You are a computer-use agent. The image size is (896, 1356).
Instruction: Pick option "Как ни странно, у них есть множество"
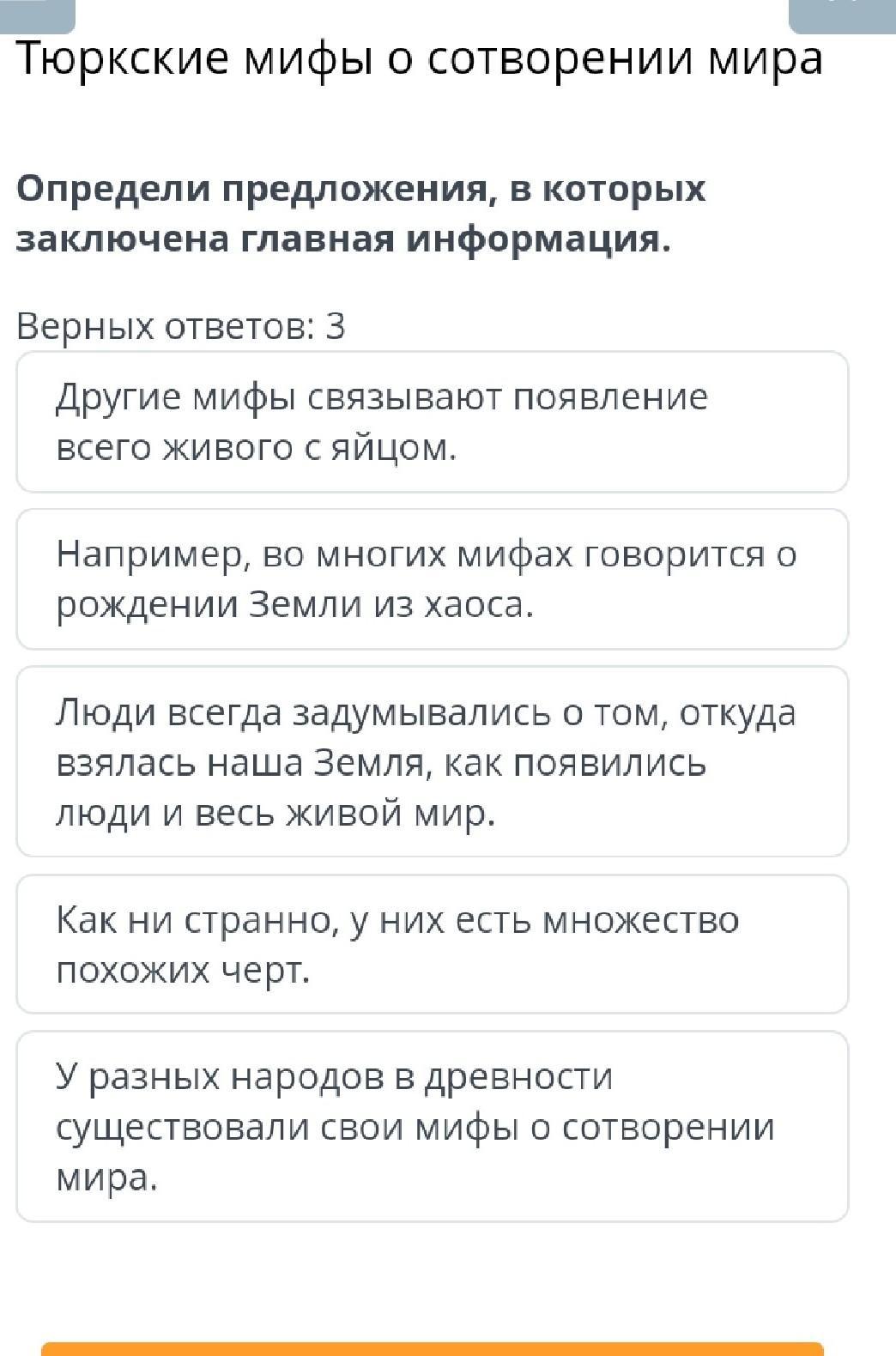tap(432, 944)
